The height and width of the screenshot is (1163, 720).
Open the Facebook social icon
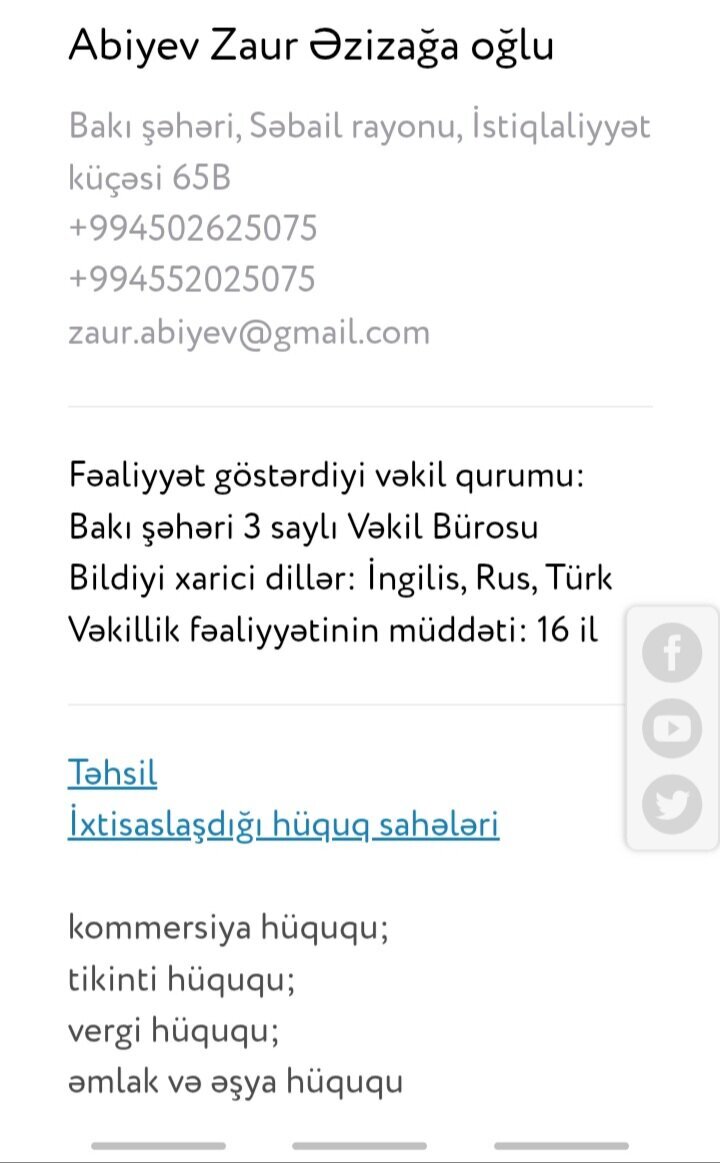point(672,652)
